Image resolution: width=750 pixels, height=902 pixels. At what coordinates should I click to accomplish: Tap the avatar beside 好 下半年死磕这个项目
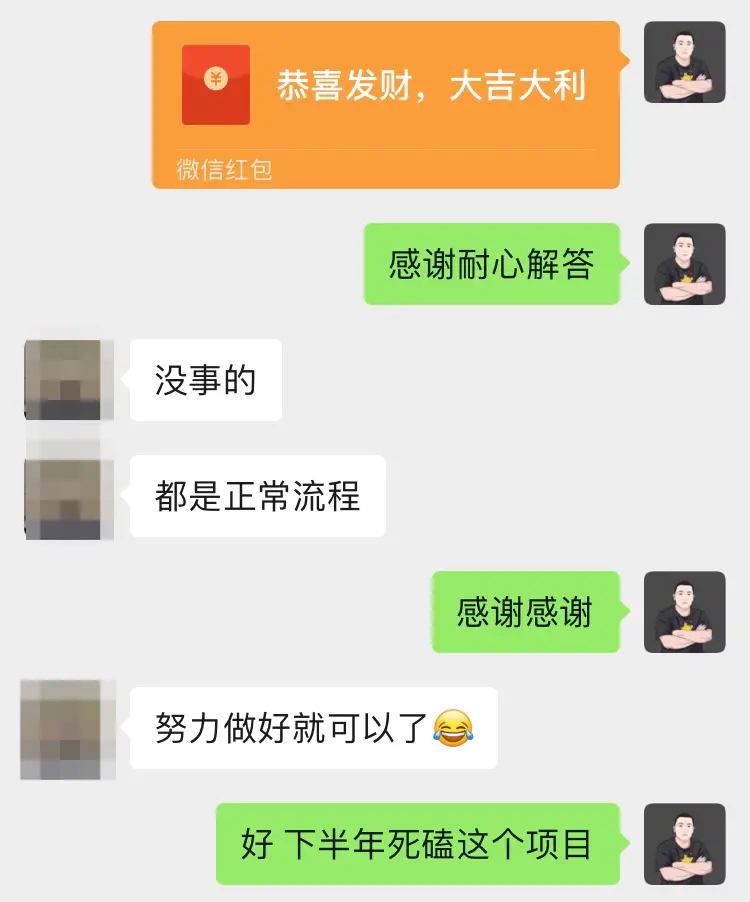(684, 844)
